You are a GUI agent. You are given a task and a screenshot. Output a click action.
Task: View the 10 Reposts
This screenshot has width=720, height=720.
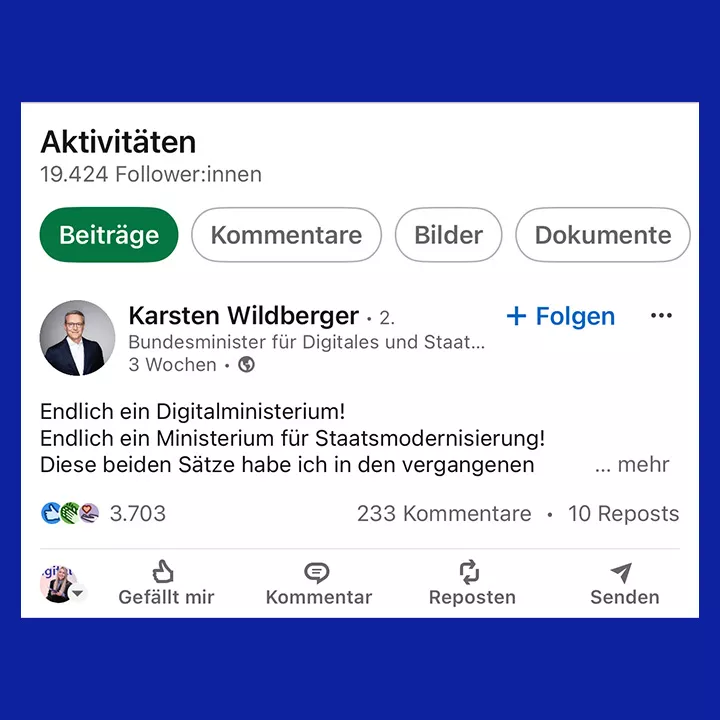624,513
